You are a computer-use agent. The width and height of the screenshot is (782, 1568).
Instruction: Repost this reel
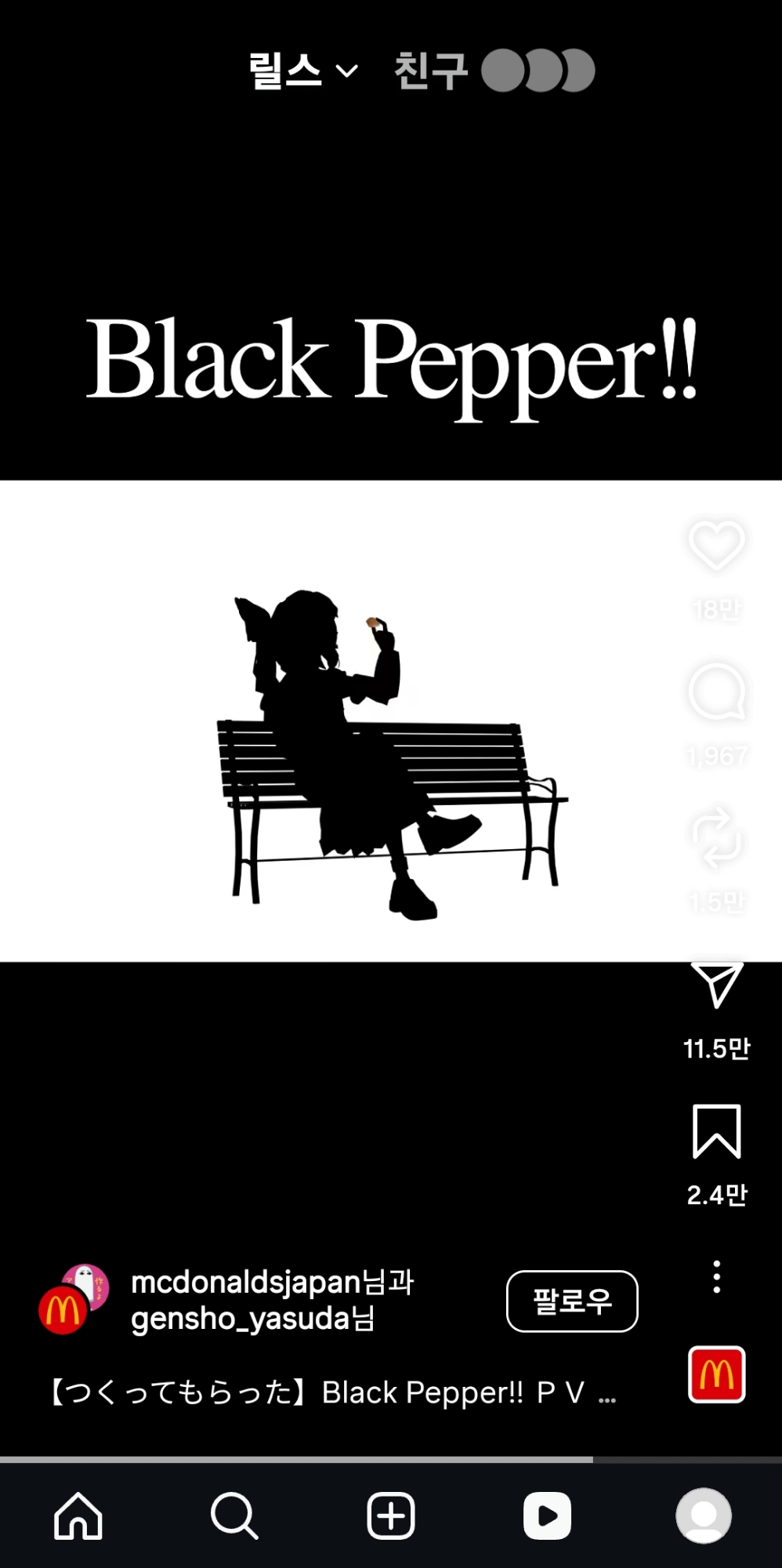tap(716, 837)
